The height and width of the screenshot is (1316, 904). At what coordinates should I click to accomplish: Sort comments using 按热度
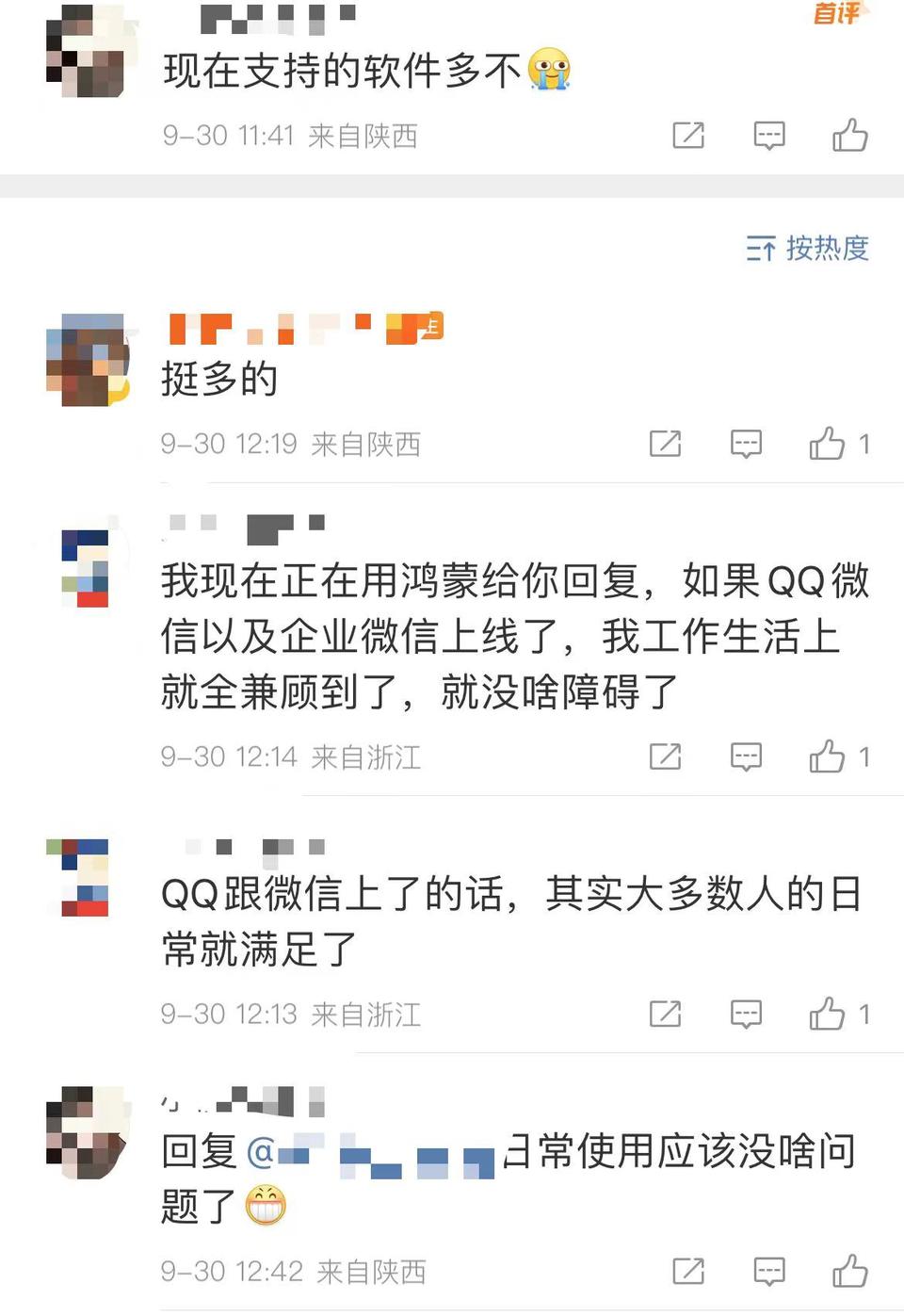click(808, 249)
